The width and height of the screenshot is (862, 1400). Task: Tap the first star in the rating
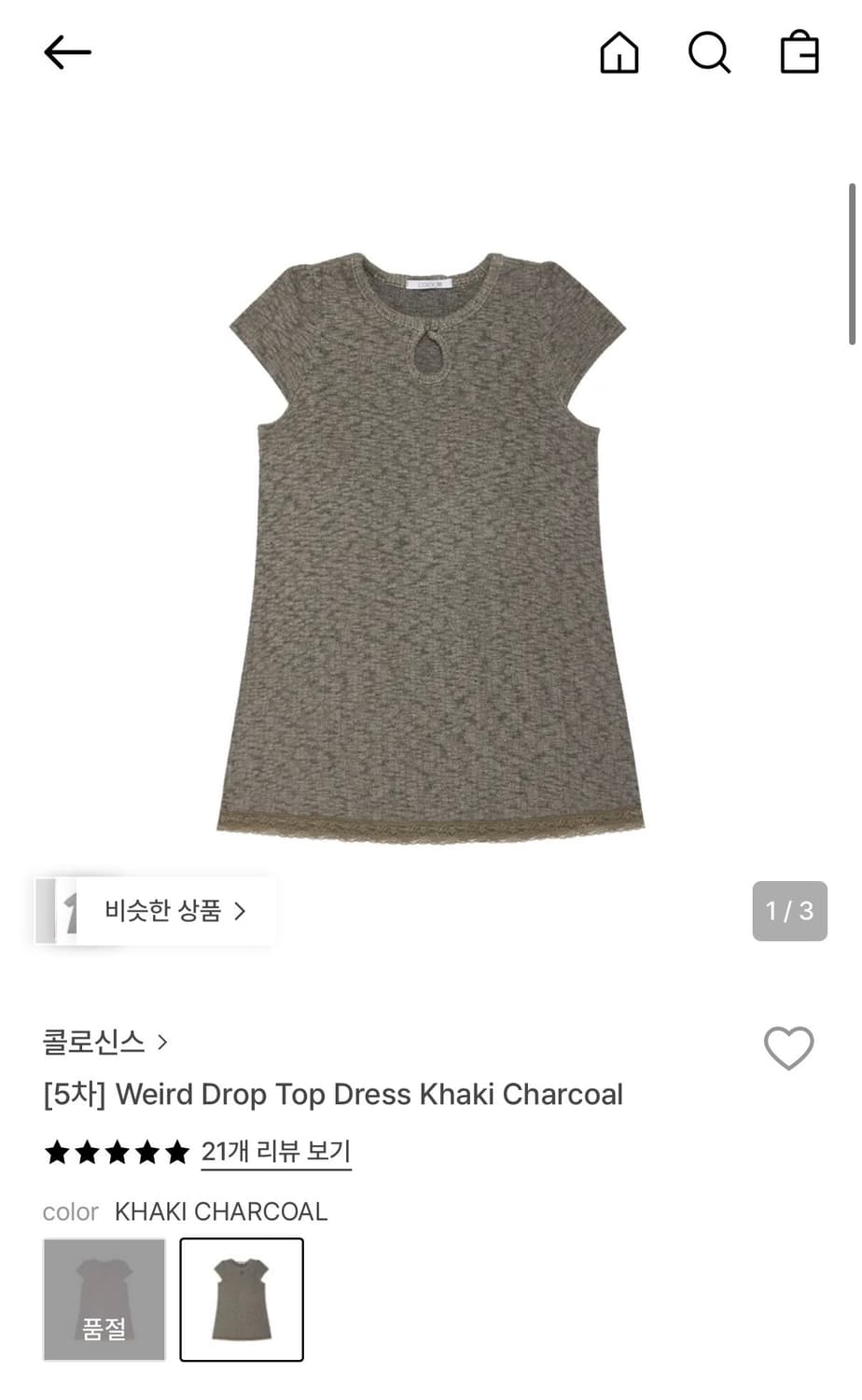coord(56,1153)
